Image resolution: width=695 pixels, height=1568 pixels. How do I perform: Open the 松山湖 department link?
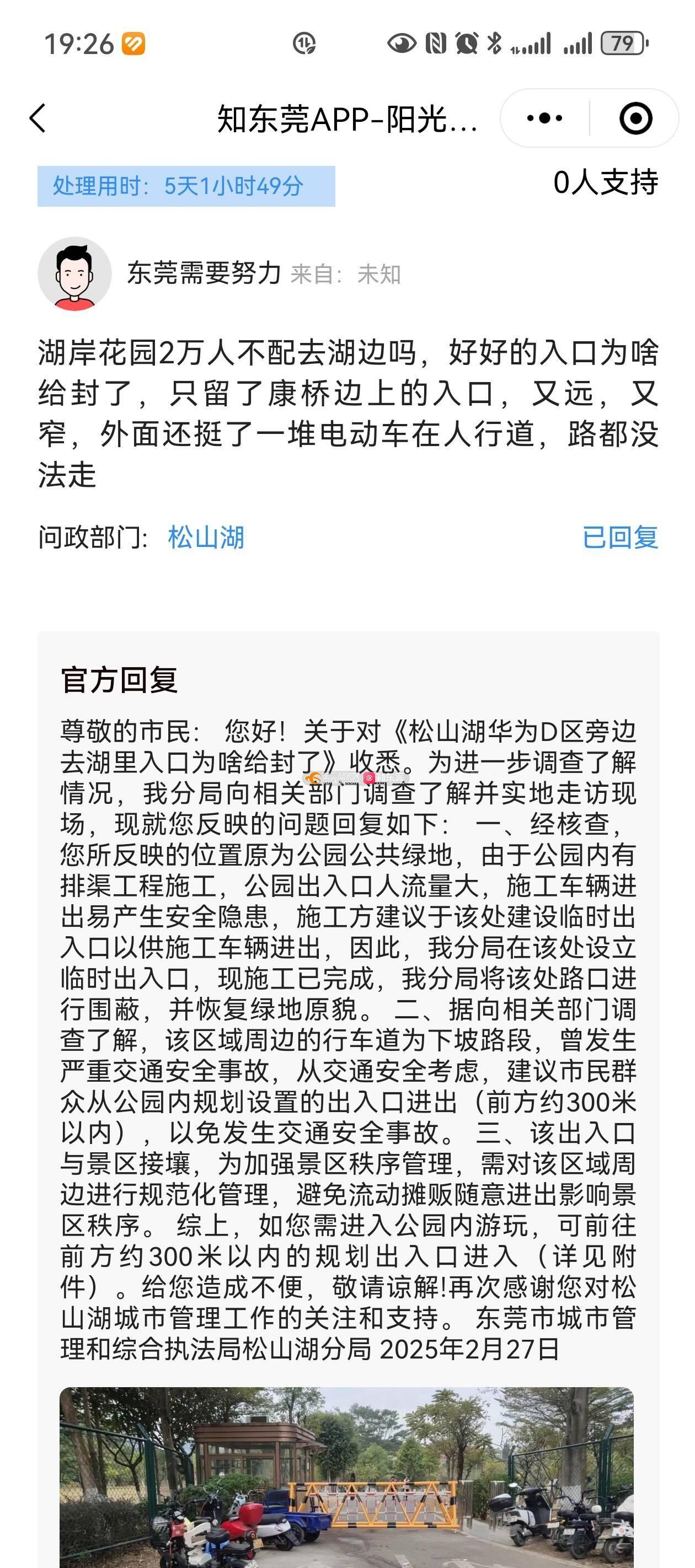click(206, 538)
